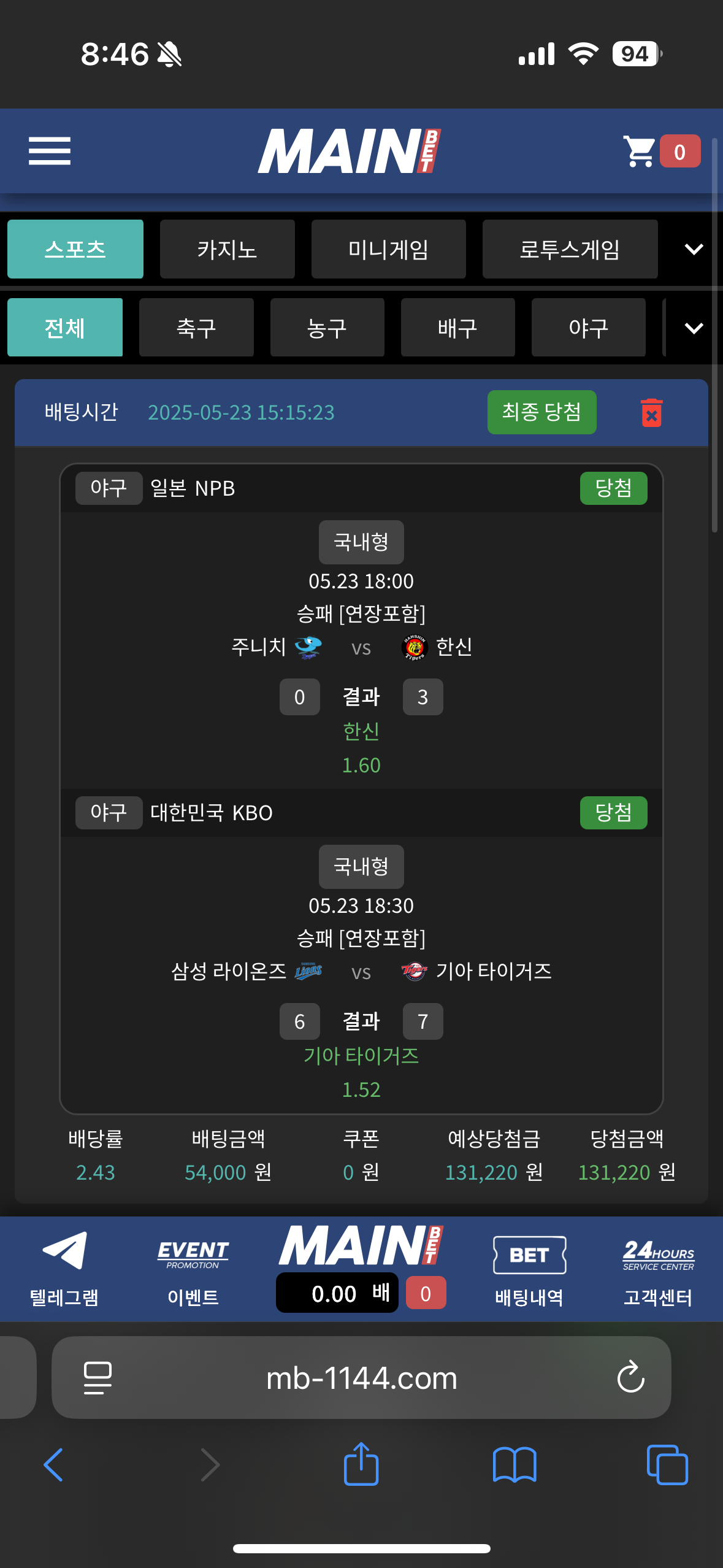
Task: Expand the top category dropdown chevron
Action: (x=694, y=249)
